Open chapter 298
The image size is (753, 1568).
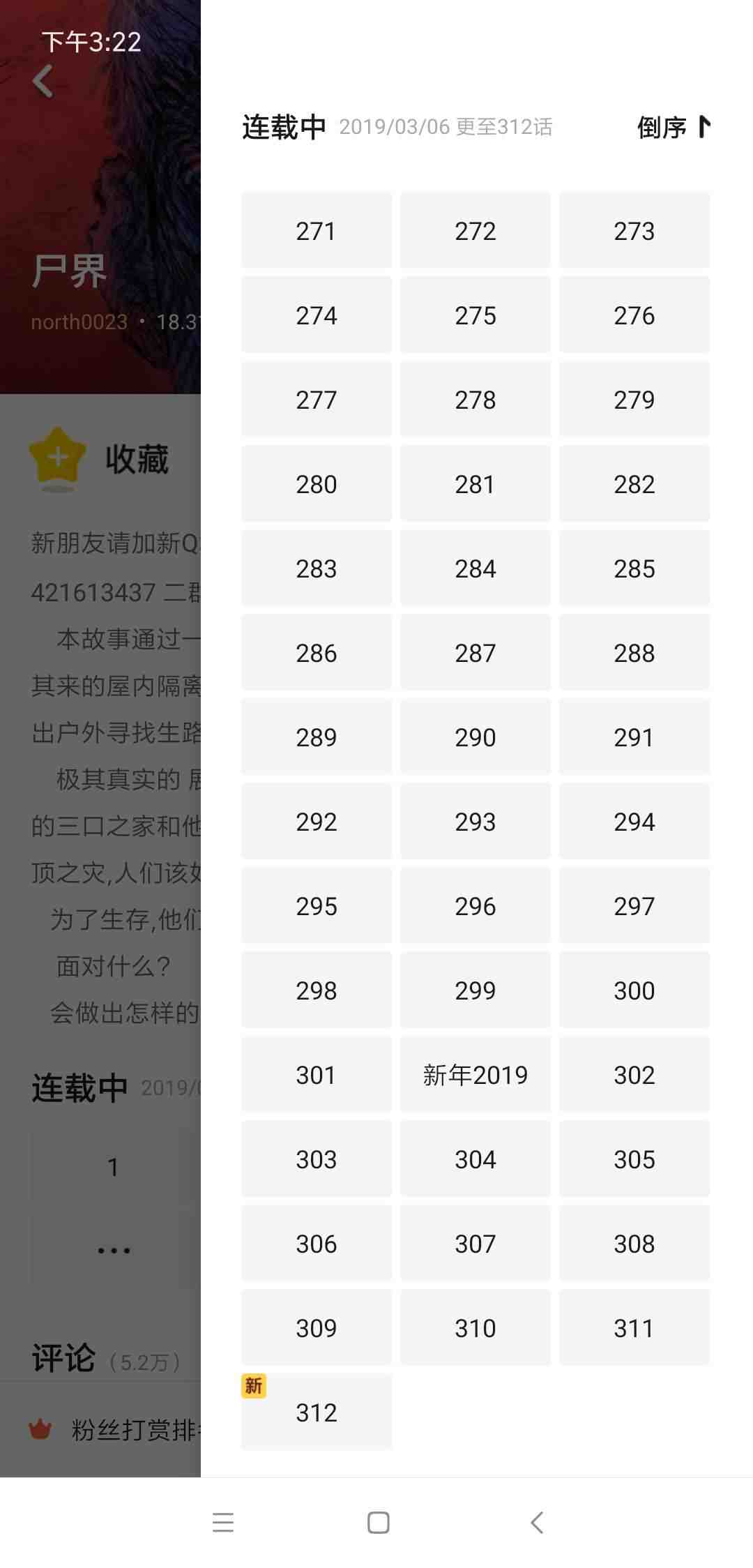coord(316,990)
